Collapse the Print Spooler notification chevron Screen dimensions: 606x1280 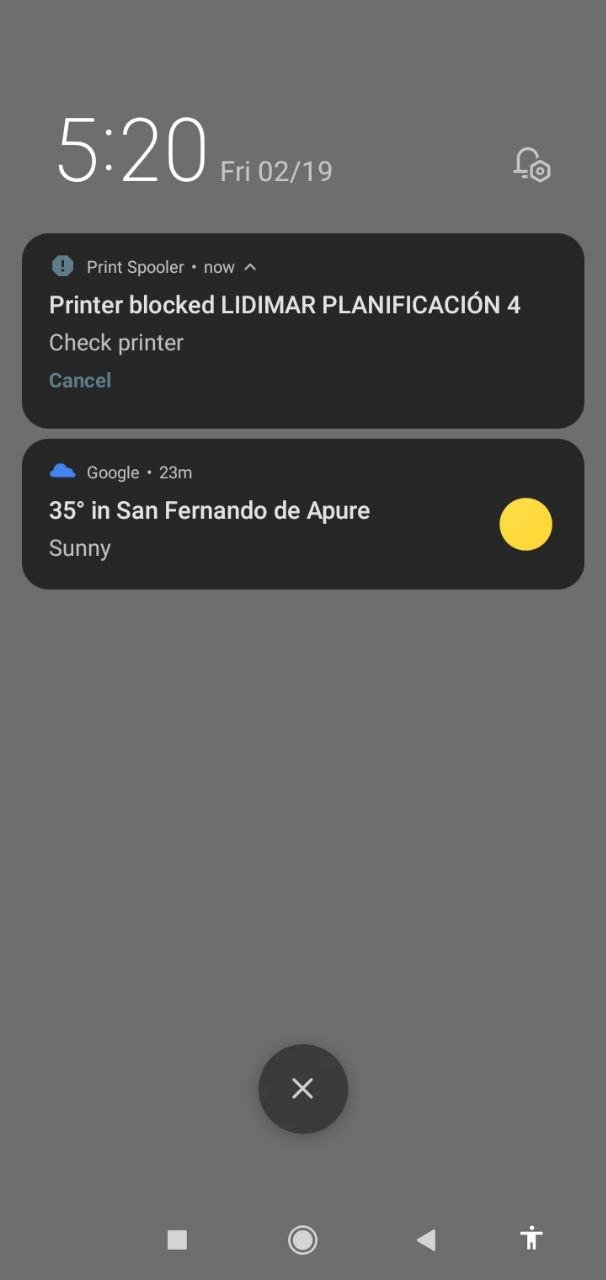[250, 267]
